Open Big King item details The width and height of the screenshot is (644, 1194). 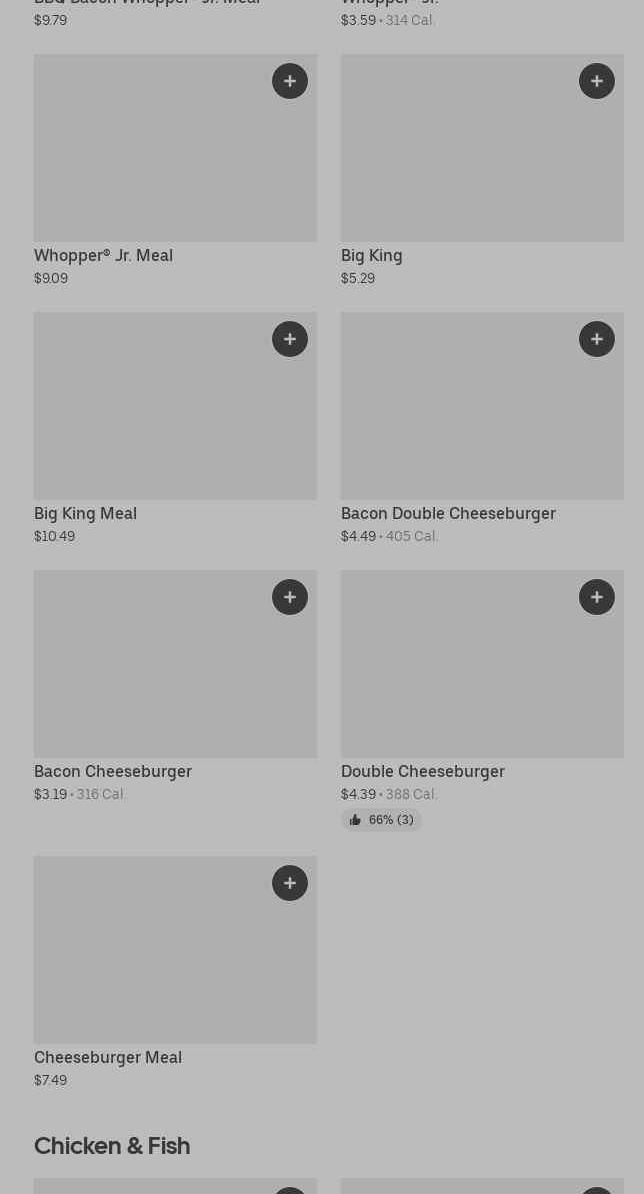pyautogui.click(x=482, y=171)
